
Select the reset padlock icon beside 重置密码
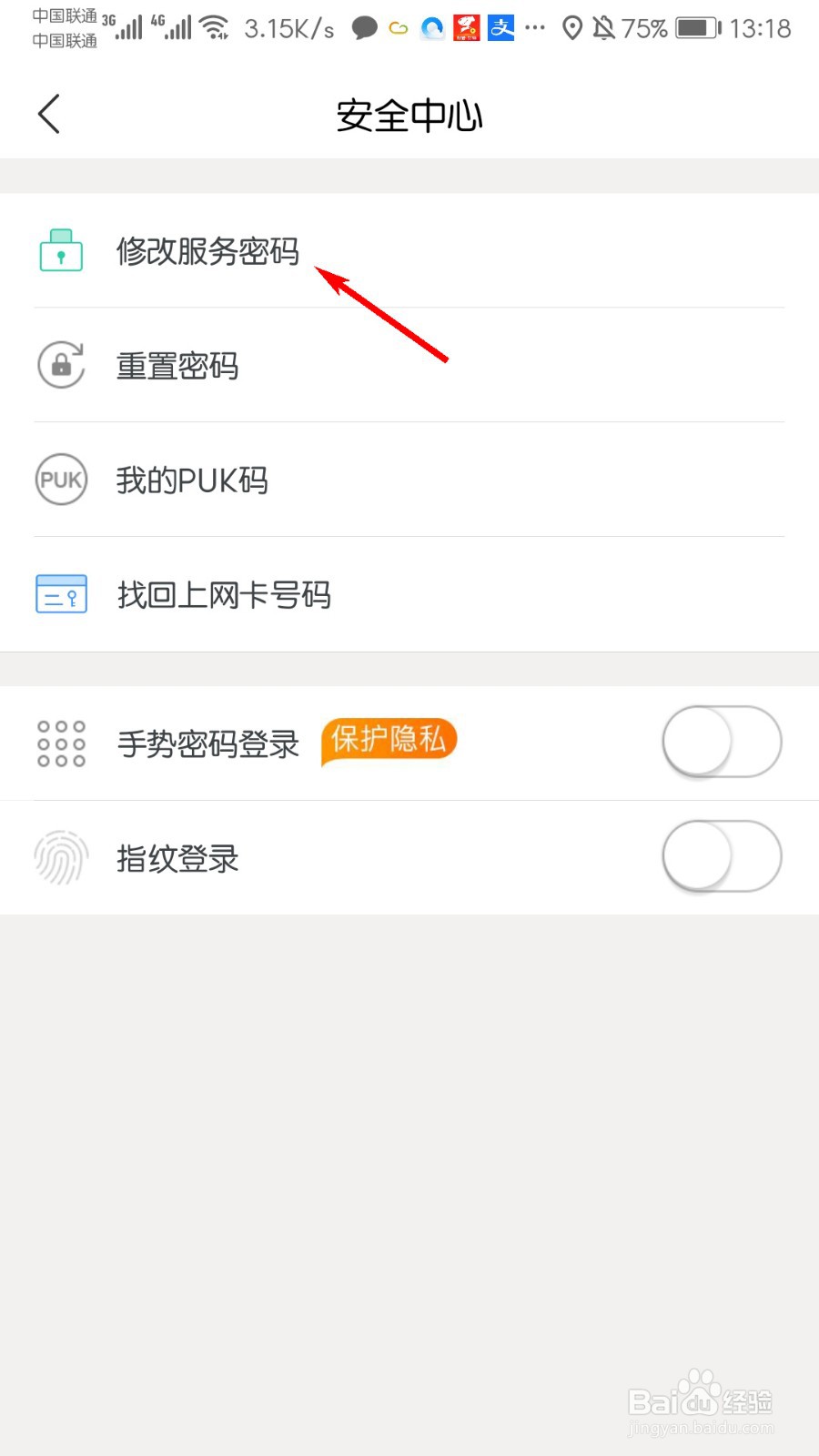(60, 366)
